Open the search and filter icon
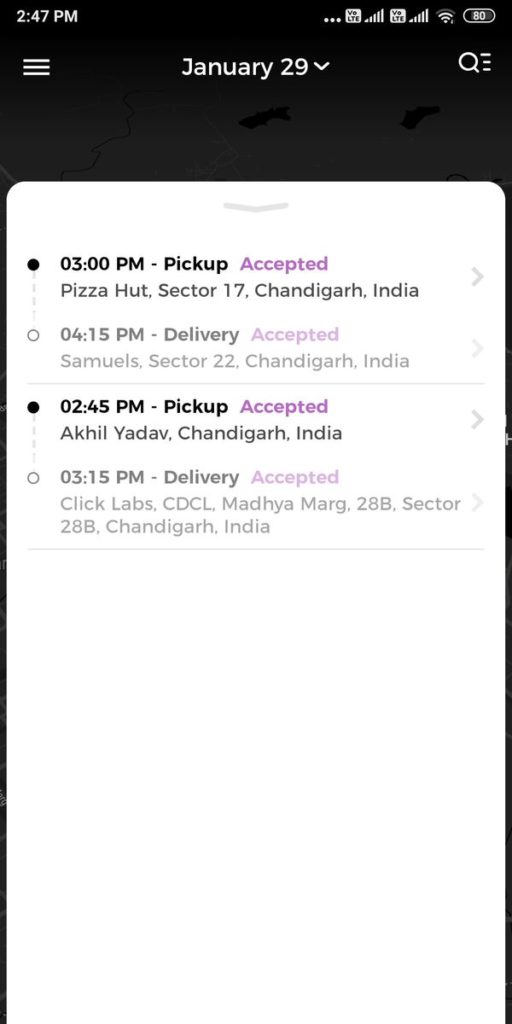Screen dimensions: 512x1024 475,63
